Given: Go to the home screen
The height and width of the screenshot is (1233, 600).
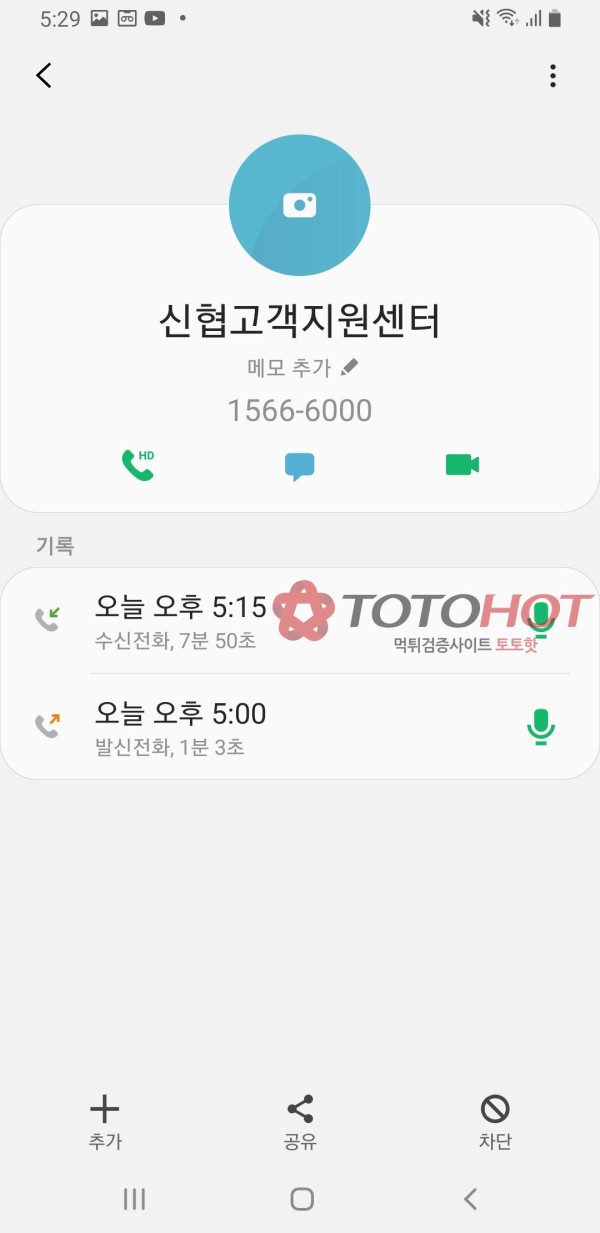Looking at the screenshot, I should (x=301, y=1199).
